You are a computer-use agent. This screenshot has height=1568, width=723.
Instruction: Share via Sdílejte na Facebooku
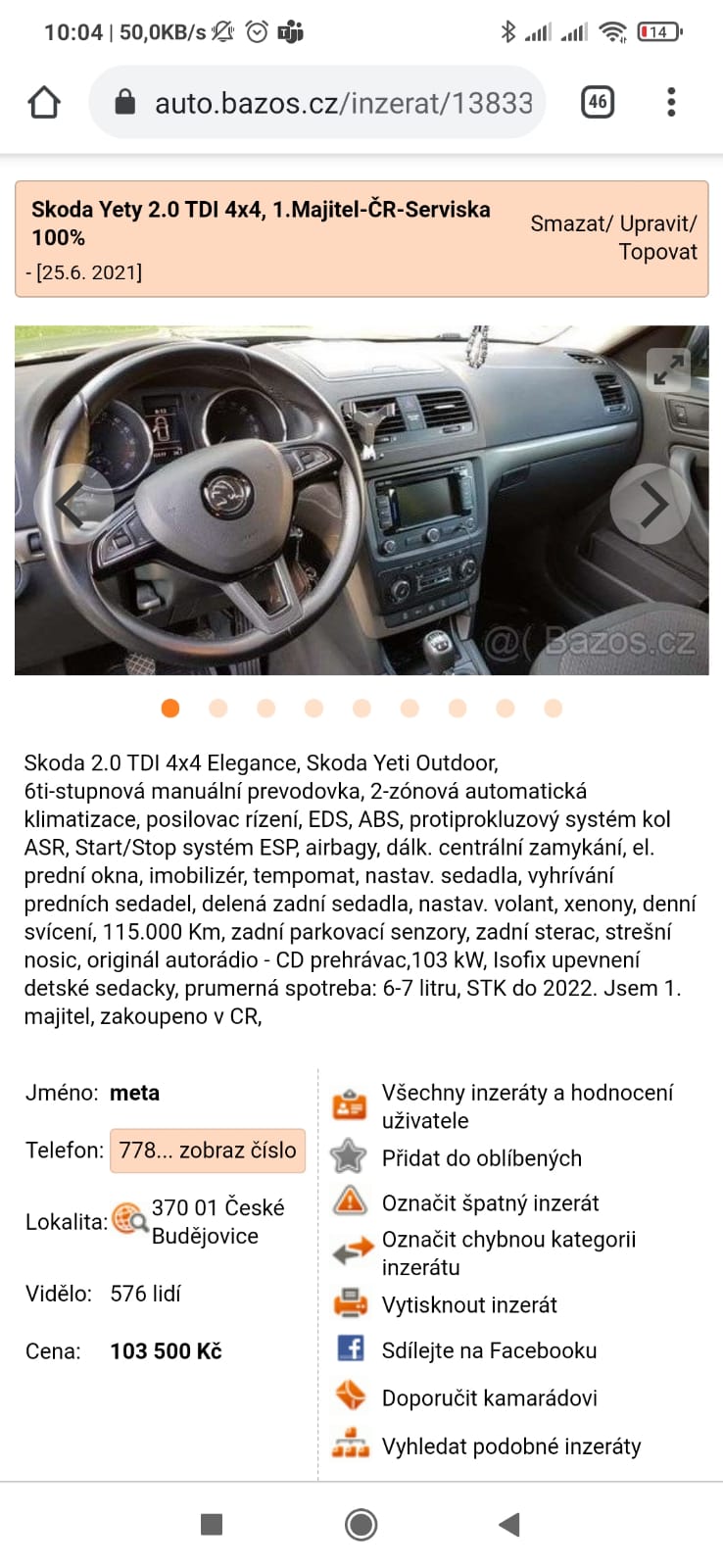489,1350
